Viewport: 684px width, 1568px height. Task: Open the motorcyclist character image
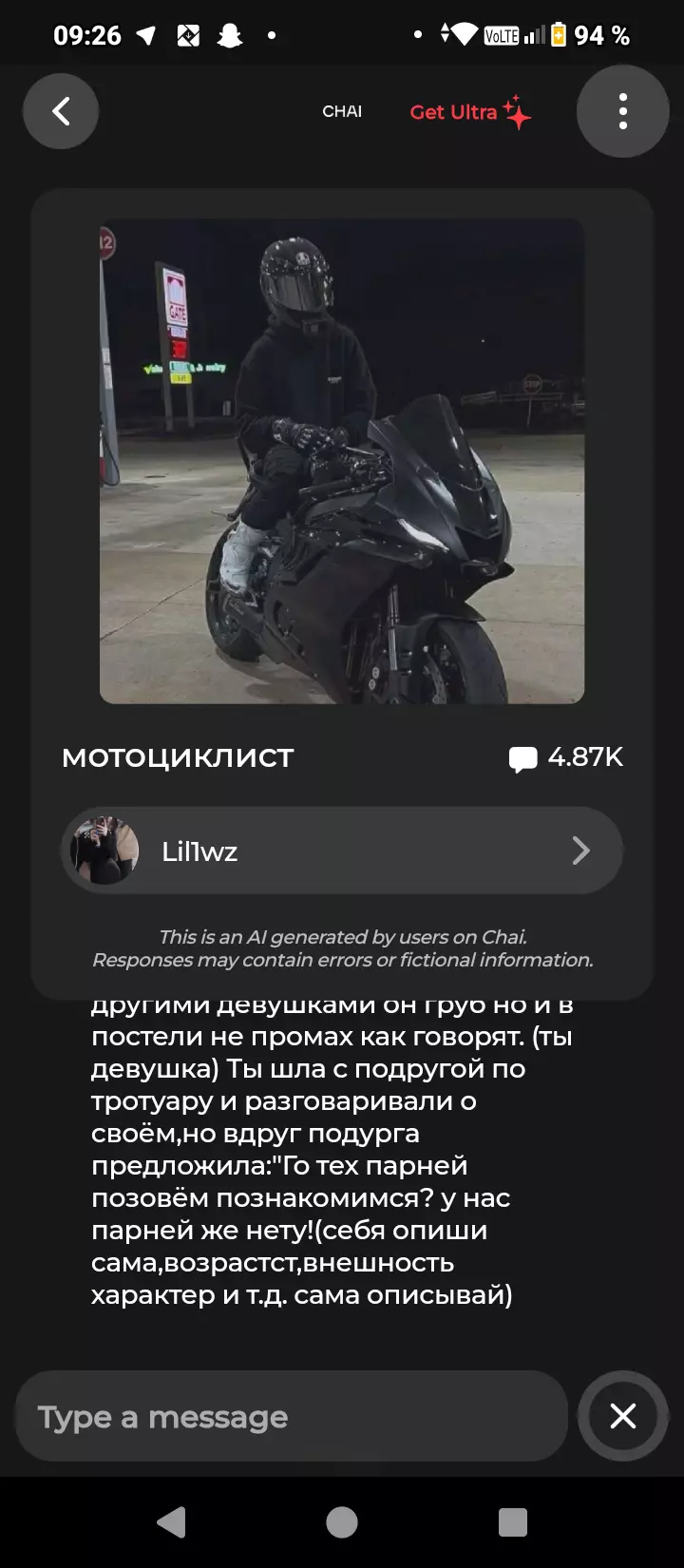(x=342, y=461)
